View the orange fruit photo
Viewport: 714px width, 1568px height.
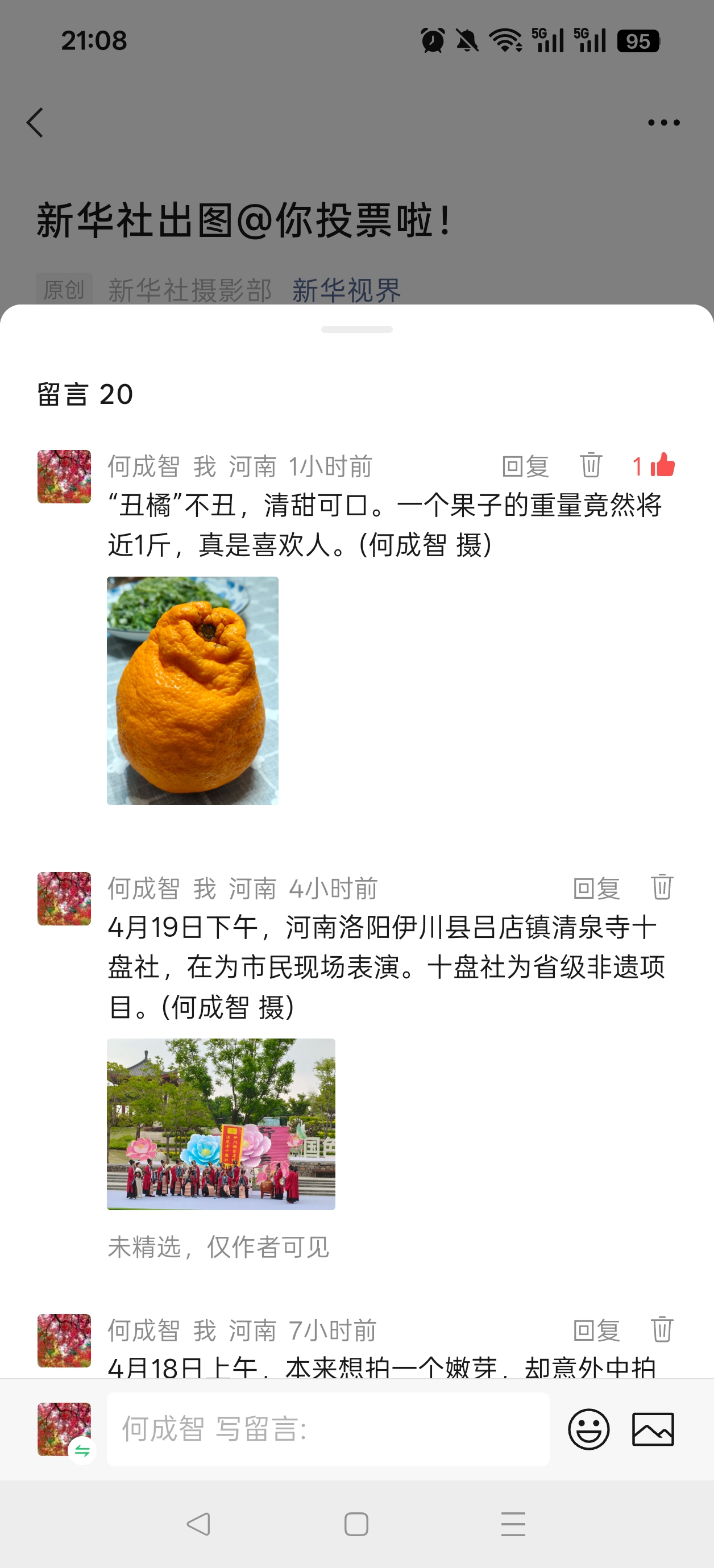click(193, 690)
